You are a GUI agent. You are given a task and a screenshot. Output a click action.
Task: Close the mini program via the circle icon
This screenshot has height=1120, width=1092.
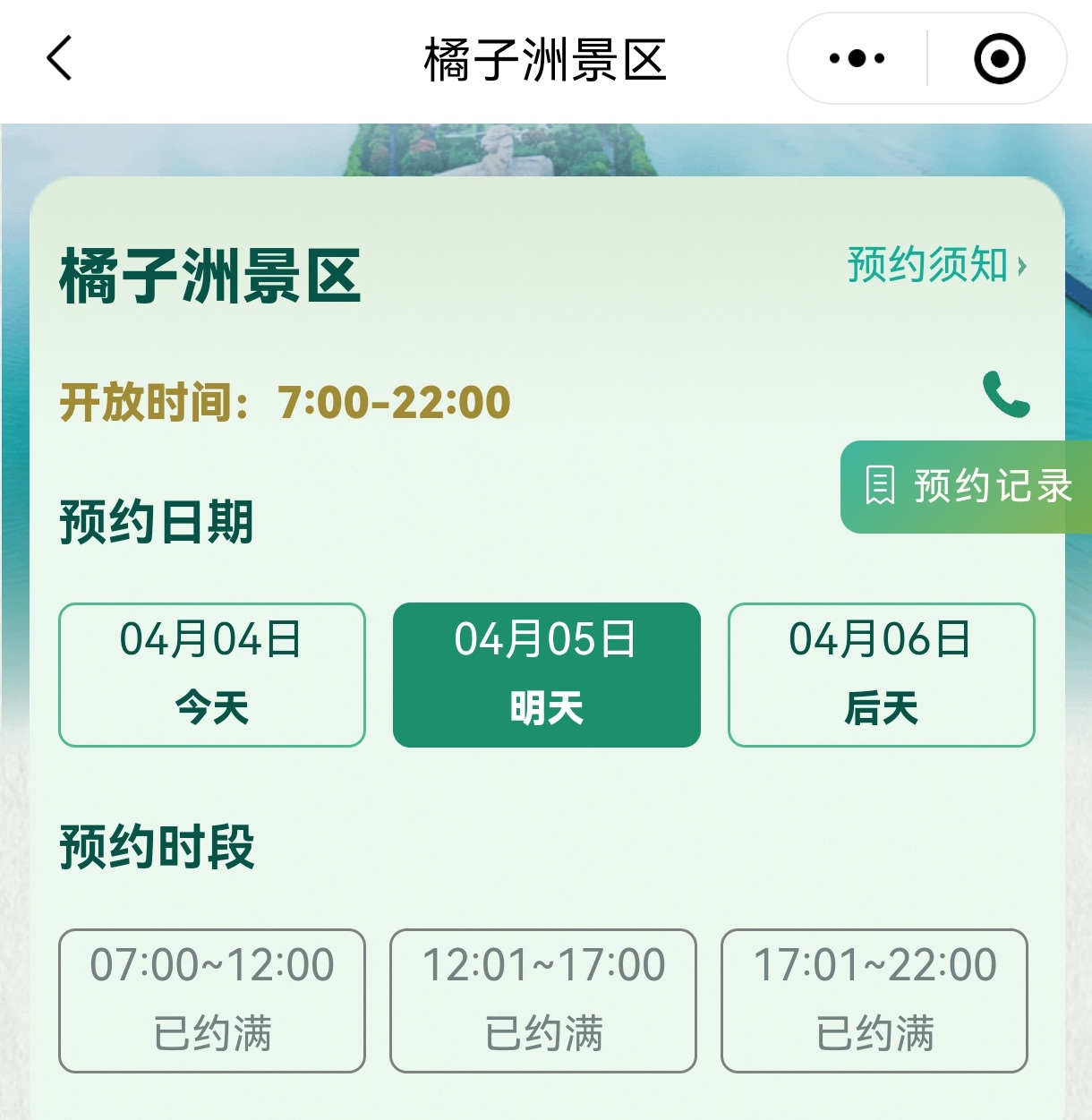click(999, 59)
